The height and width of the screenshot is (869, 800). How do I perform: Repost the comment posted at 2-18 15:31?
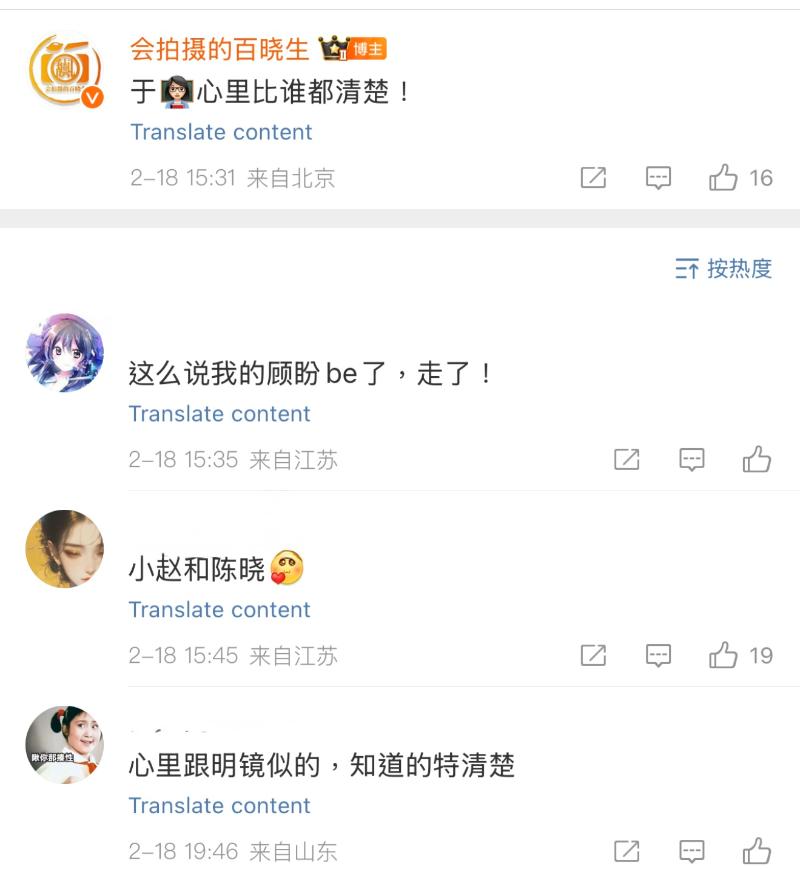[x=593, y=178]
